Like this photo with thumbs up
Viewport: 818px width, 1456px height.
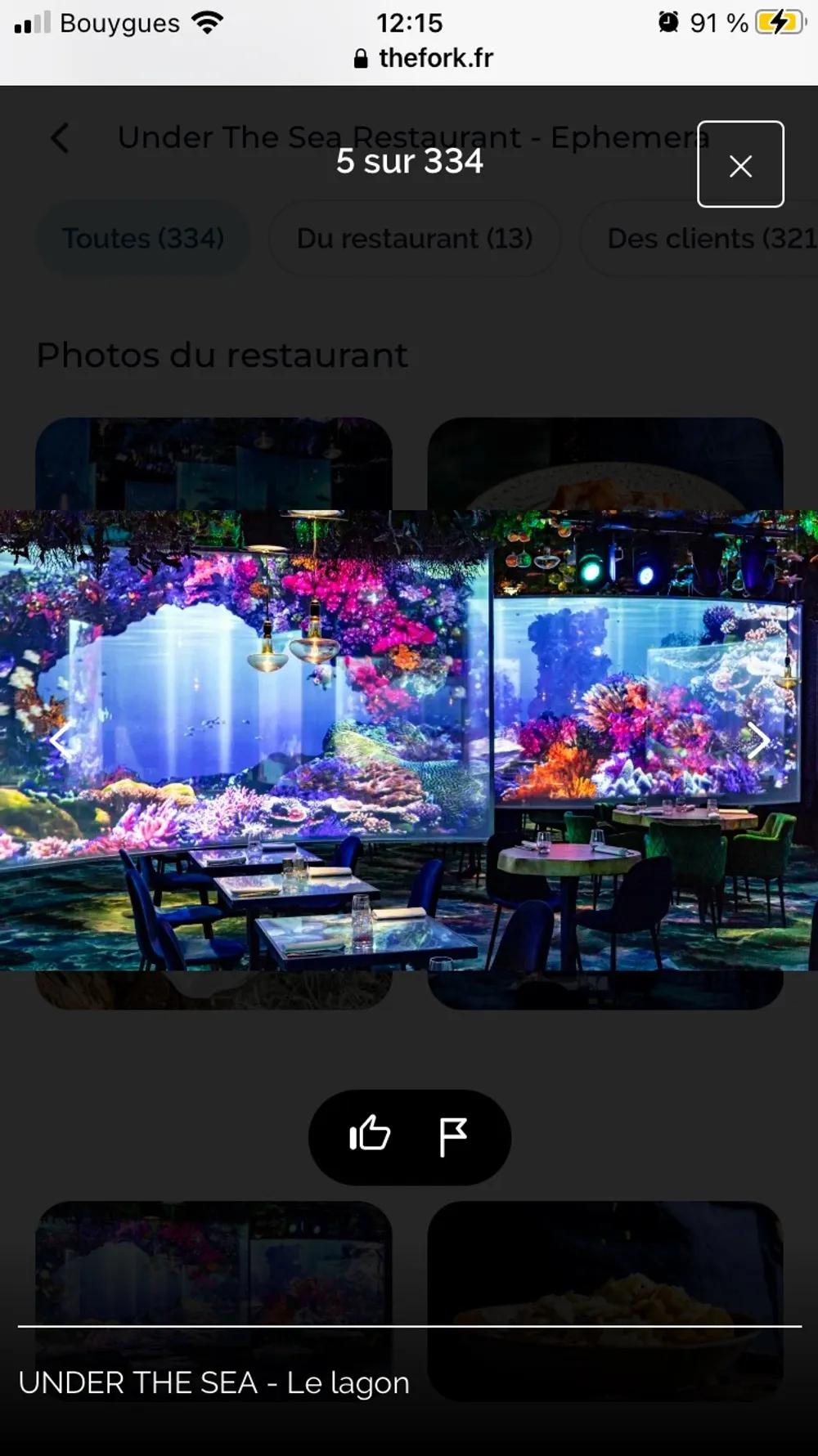(x=370, y=1135)
